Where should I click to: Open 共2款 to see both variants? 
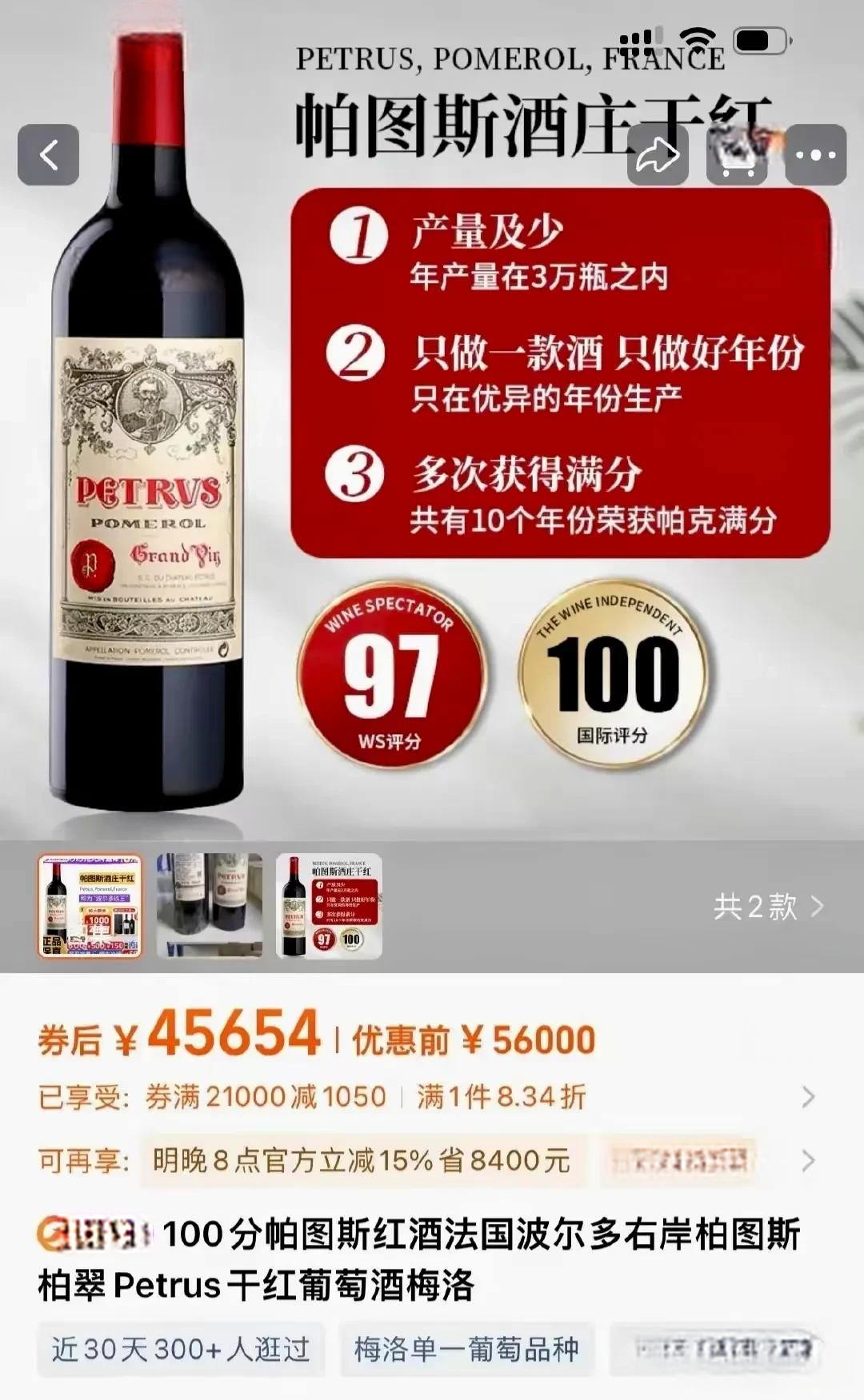tap(768, 907)
